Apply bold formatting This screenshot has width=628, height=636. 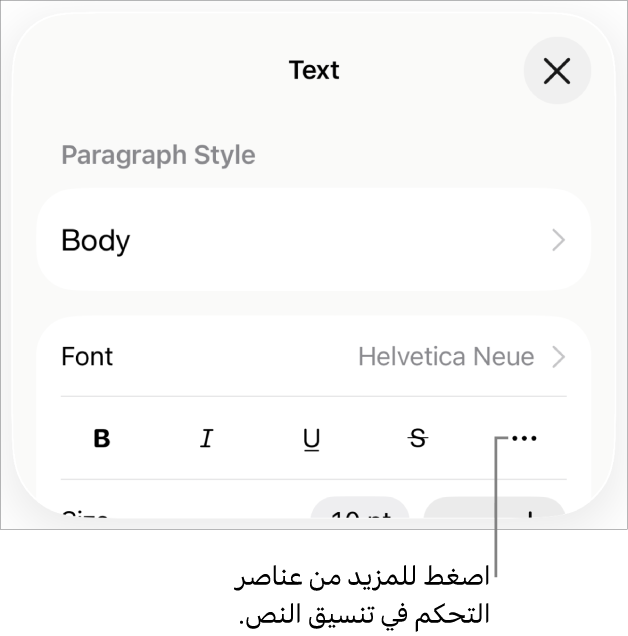(102, 438)
